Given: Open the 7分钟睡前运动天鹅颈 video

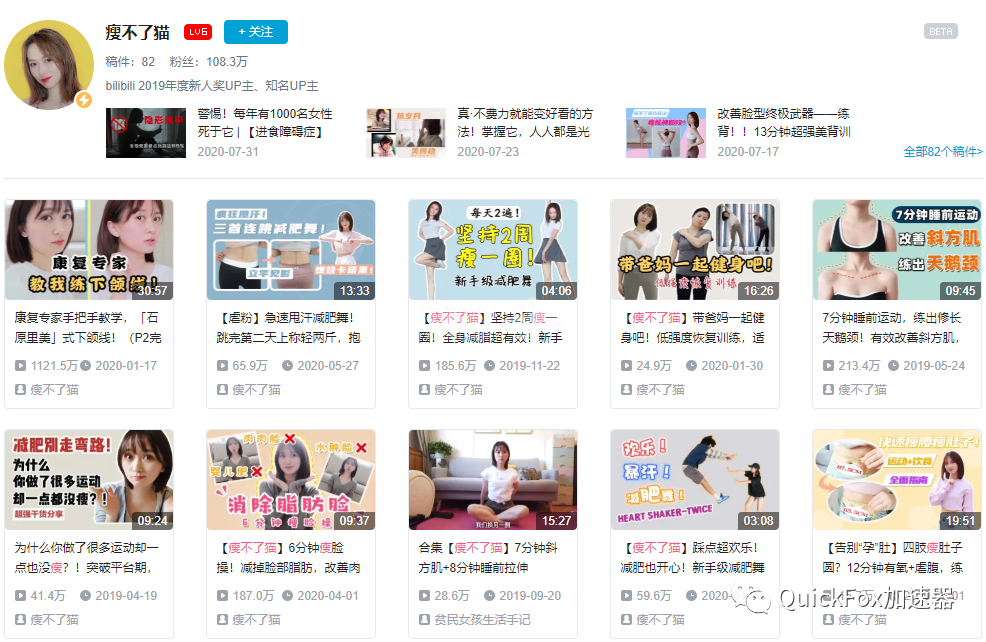Looking at the screenshot, I should (896, 250).
